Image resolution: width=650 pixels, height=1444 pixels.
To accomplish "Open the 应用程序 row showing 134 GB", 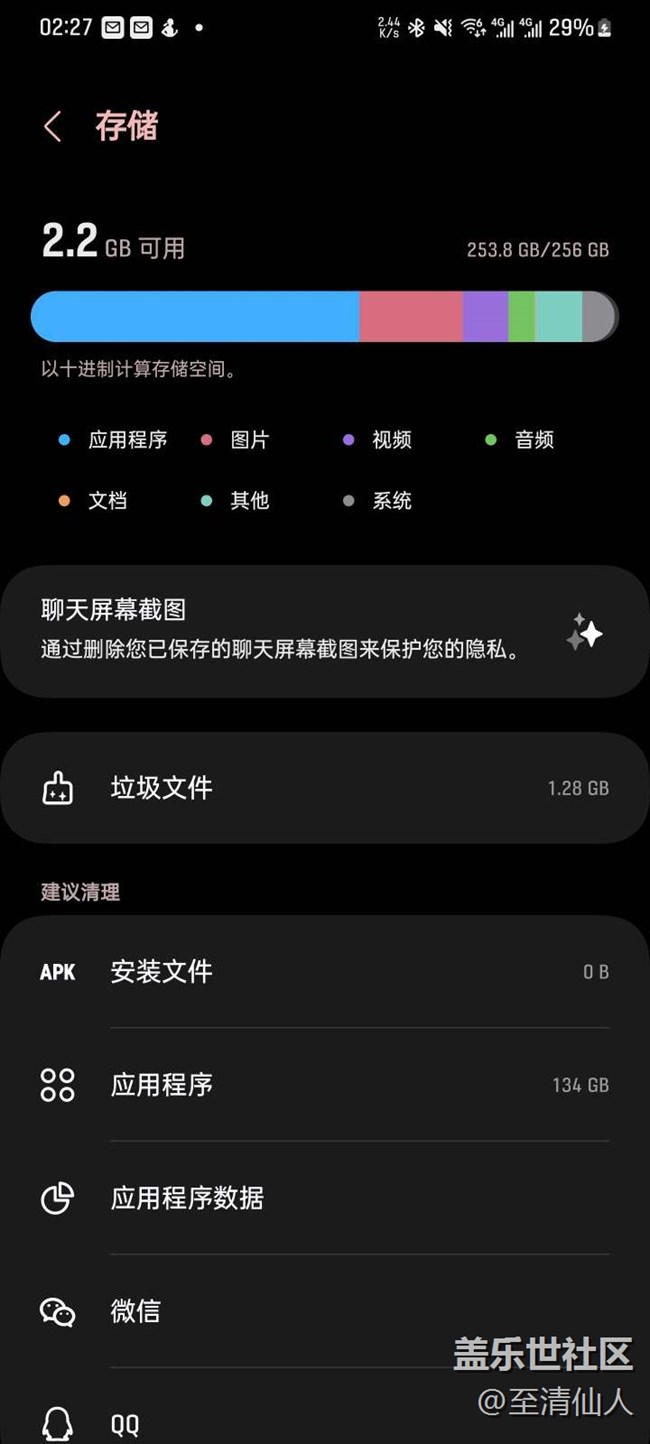I will [324, 1085].
